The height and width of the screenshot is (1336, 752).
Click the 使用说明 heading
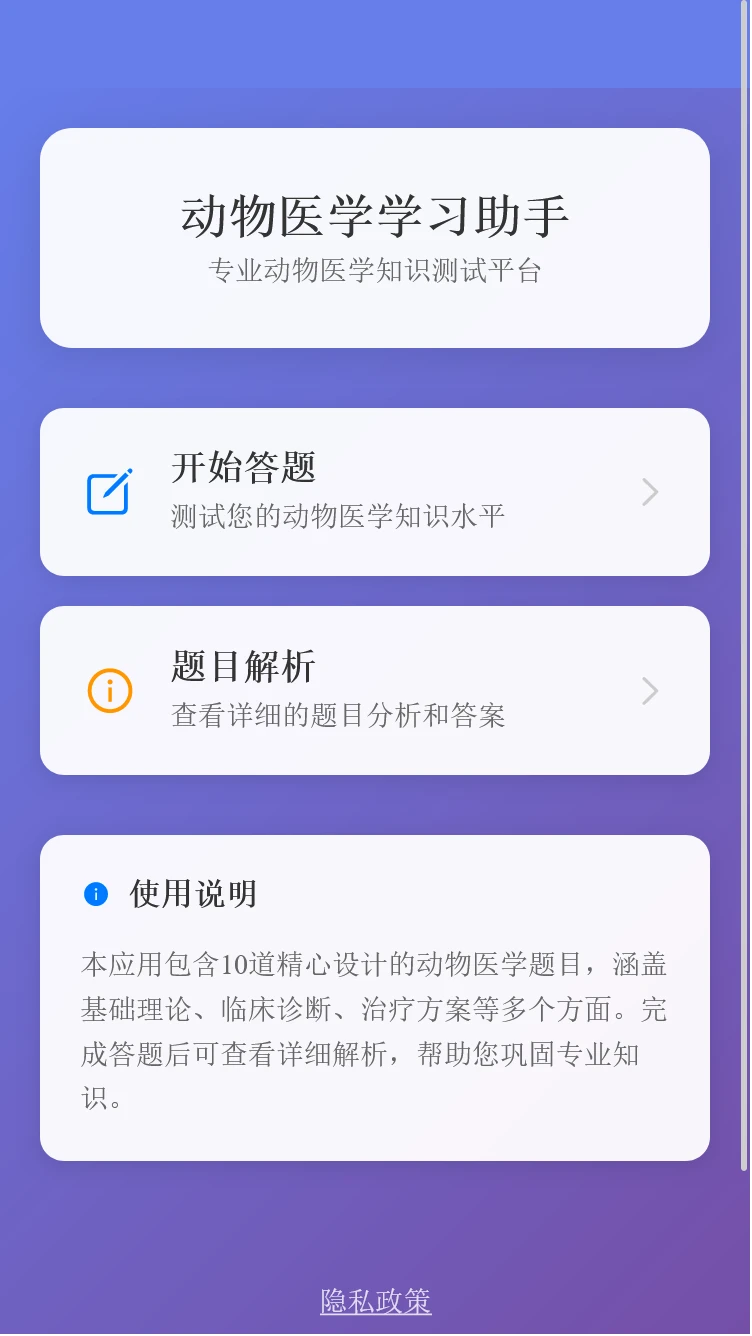tap(191, 894)
